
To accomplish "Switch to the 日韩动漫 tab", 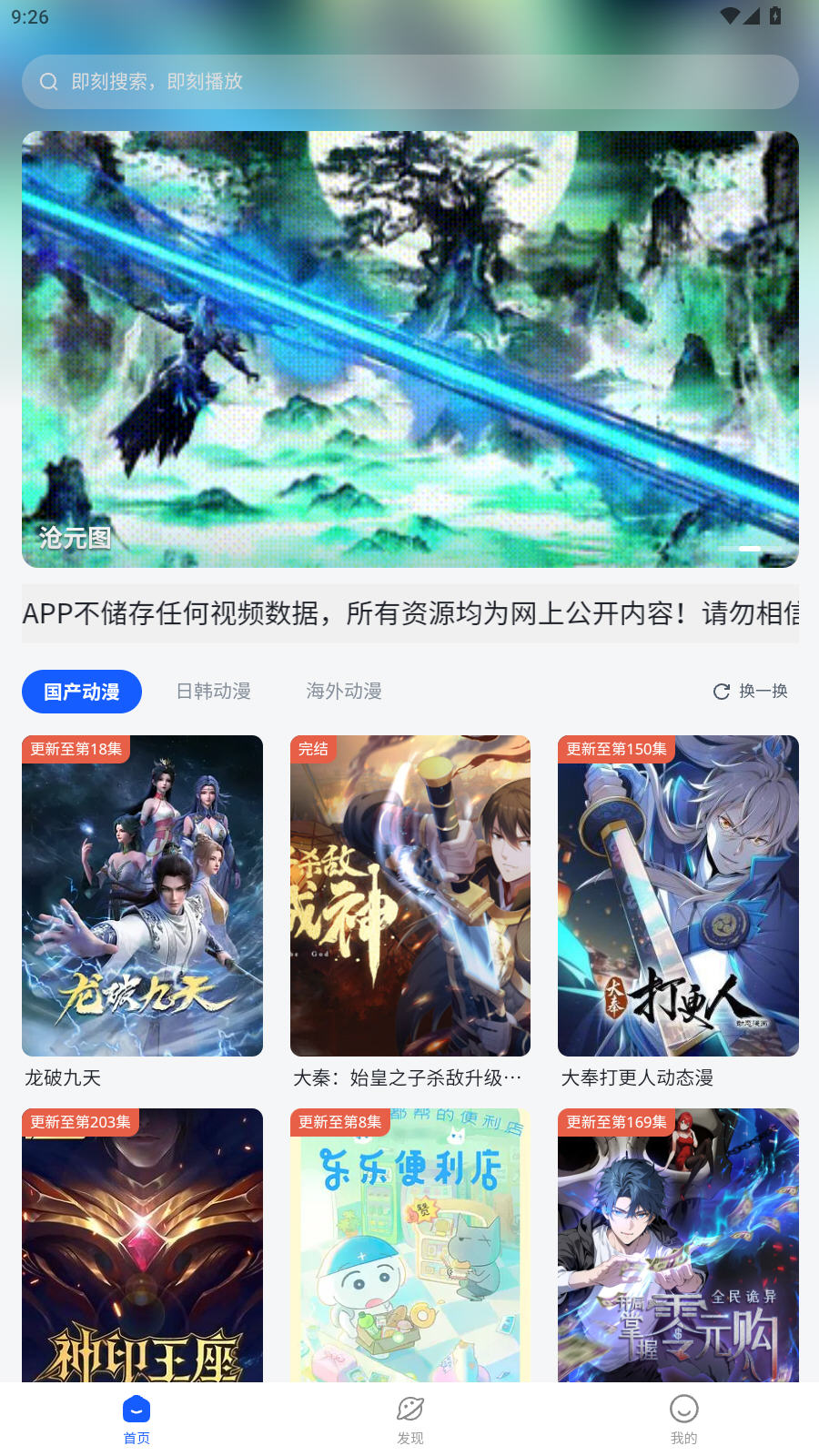I will tap(213, 691).
